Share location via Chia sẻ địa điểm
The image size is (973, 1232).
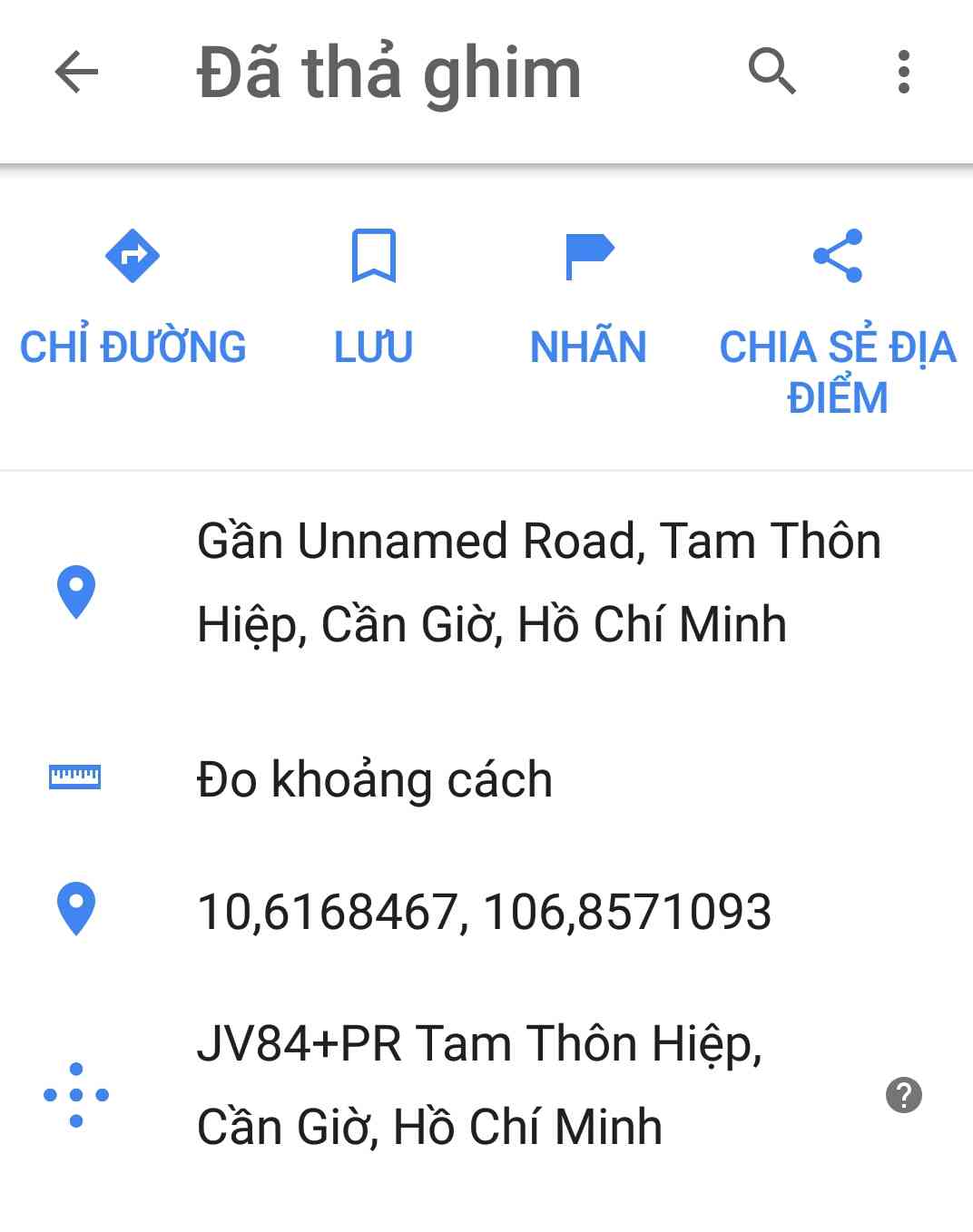tap(837, 318)
